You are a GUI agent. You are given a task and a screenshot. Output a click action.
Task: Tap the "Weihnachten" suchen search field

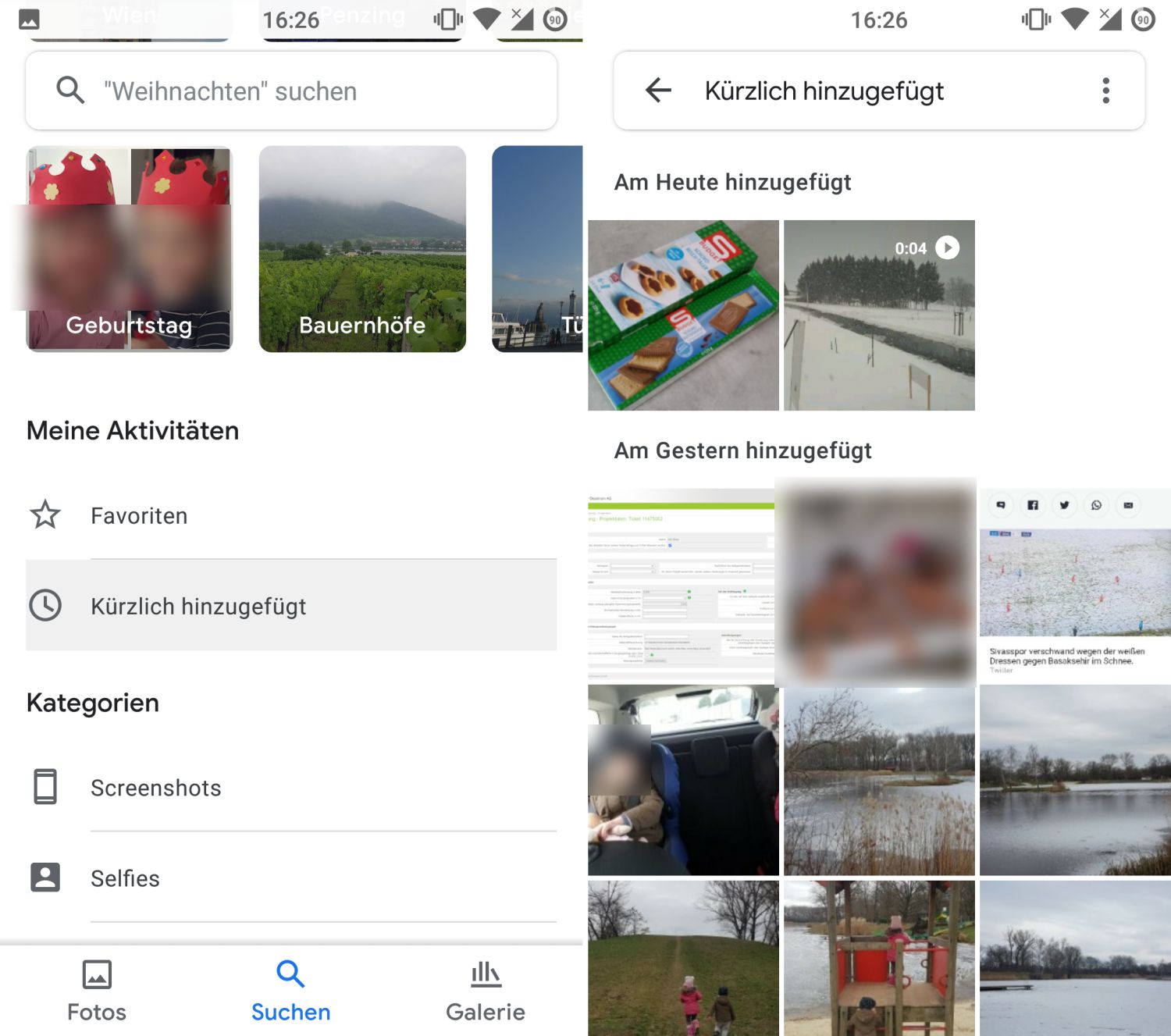[x=290, y=91]
